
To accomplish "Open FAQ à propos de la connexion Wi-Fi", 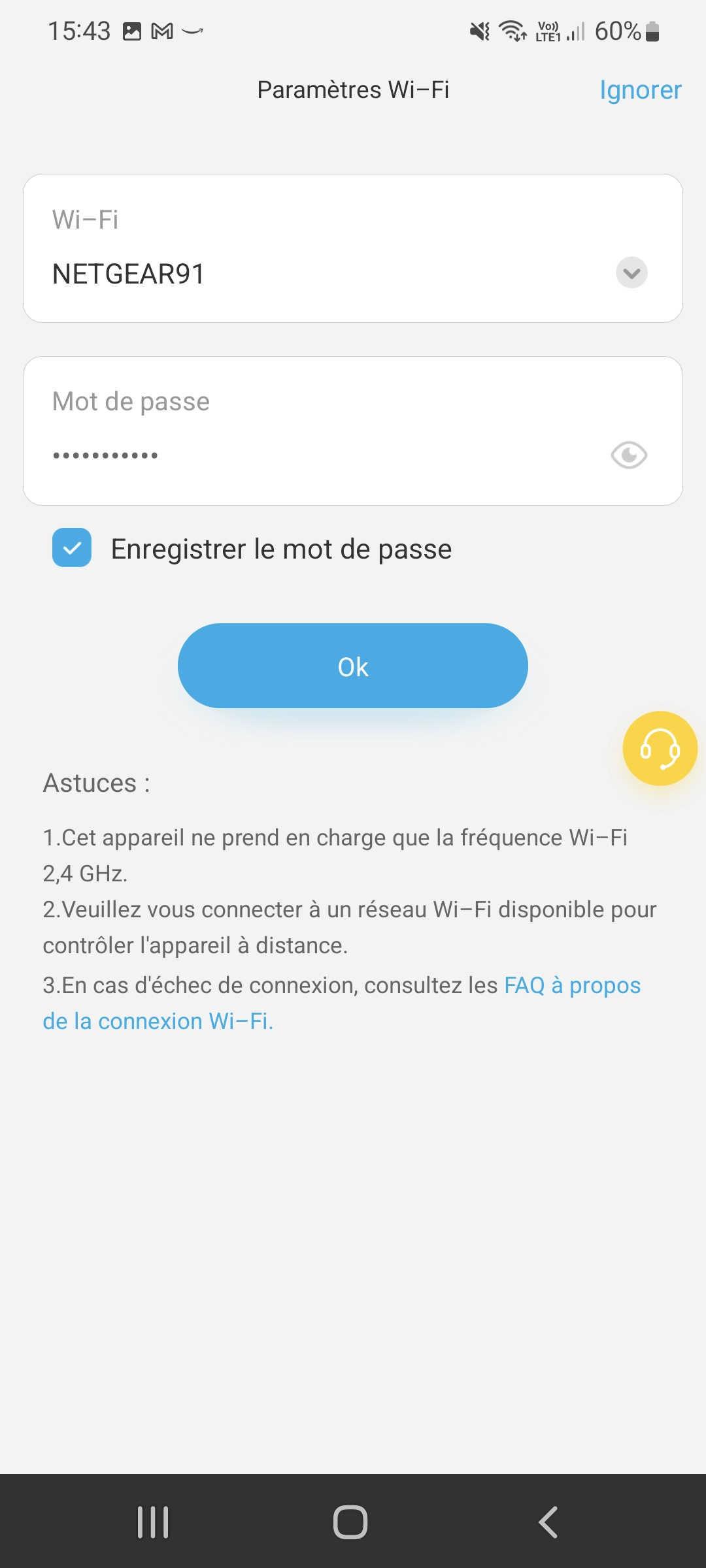I will [x=572, y=985].
